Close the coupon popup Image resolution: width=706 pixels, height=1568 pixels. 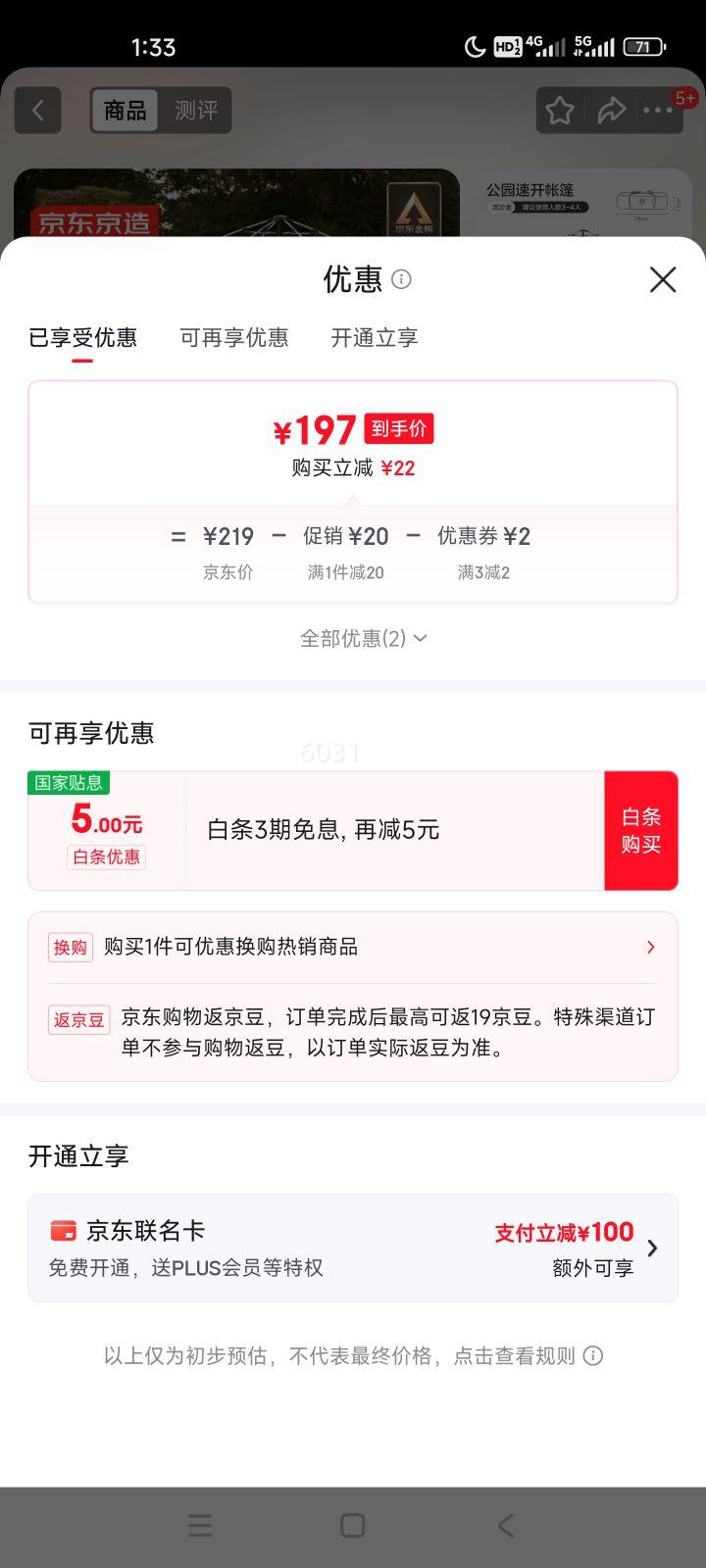point(663,280)
